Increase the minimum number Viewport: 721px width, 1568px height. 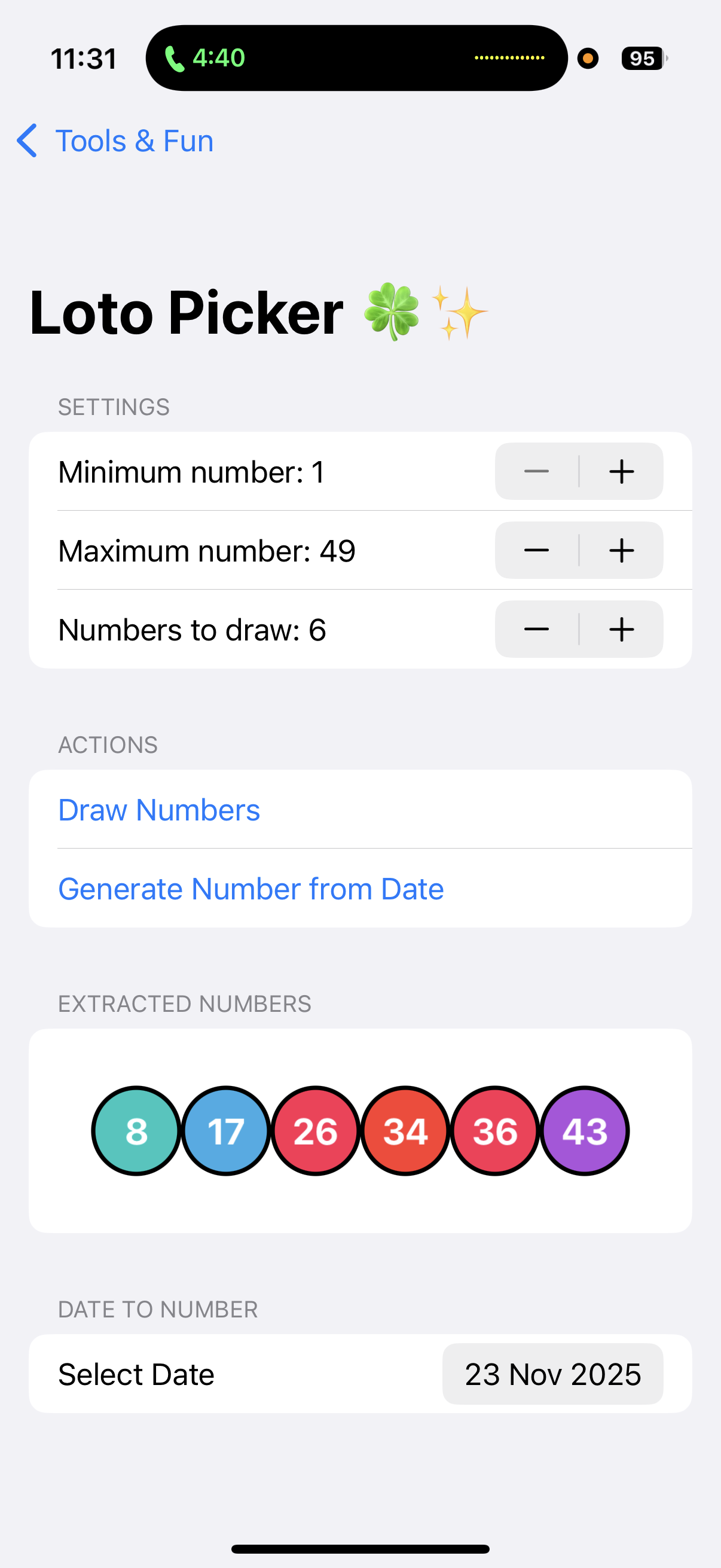tap(621, 472)
